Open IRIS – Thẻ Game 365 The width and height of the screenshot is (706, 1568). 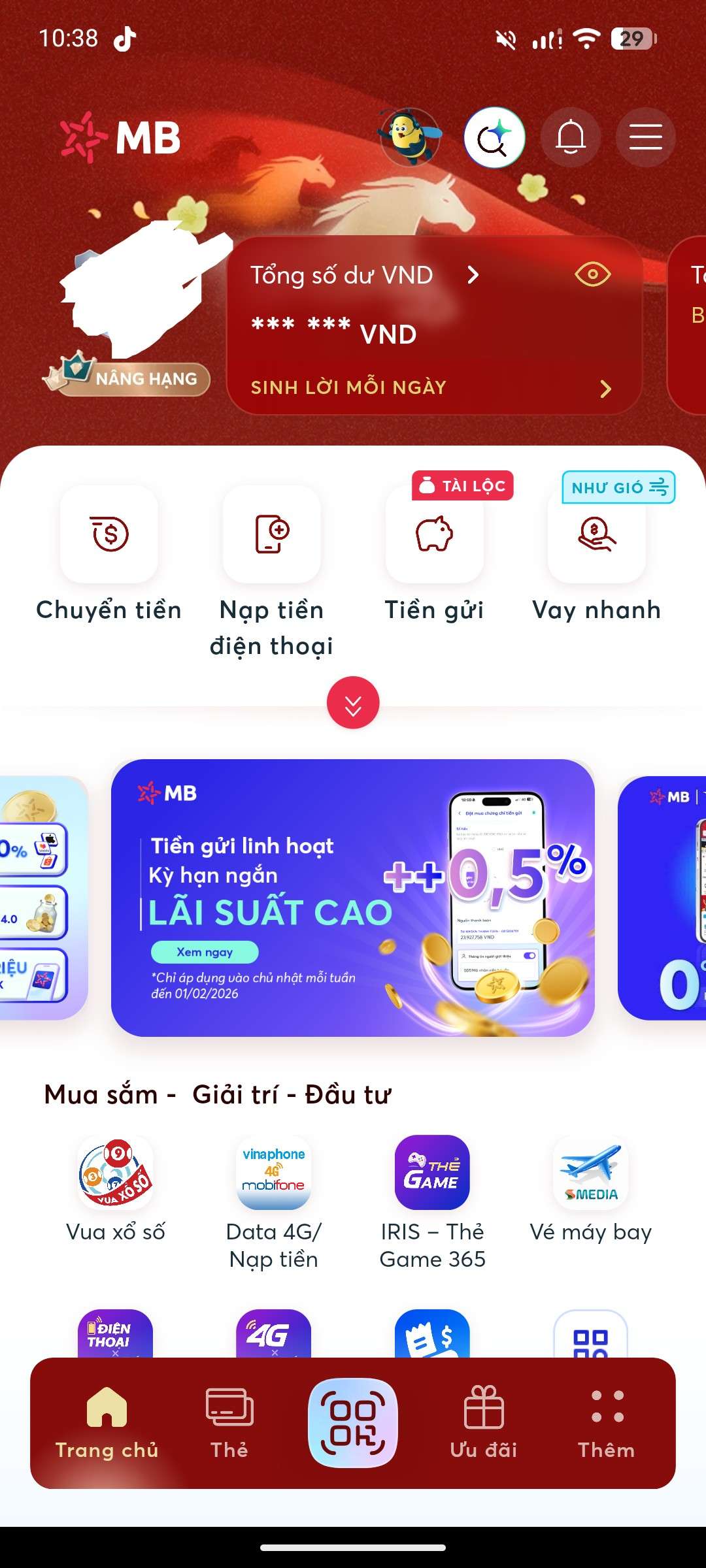(432, 1173)
